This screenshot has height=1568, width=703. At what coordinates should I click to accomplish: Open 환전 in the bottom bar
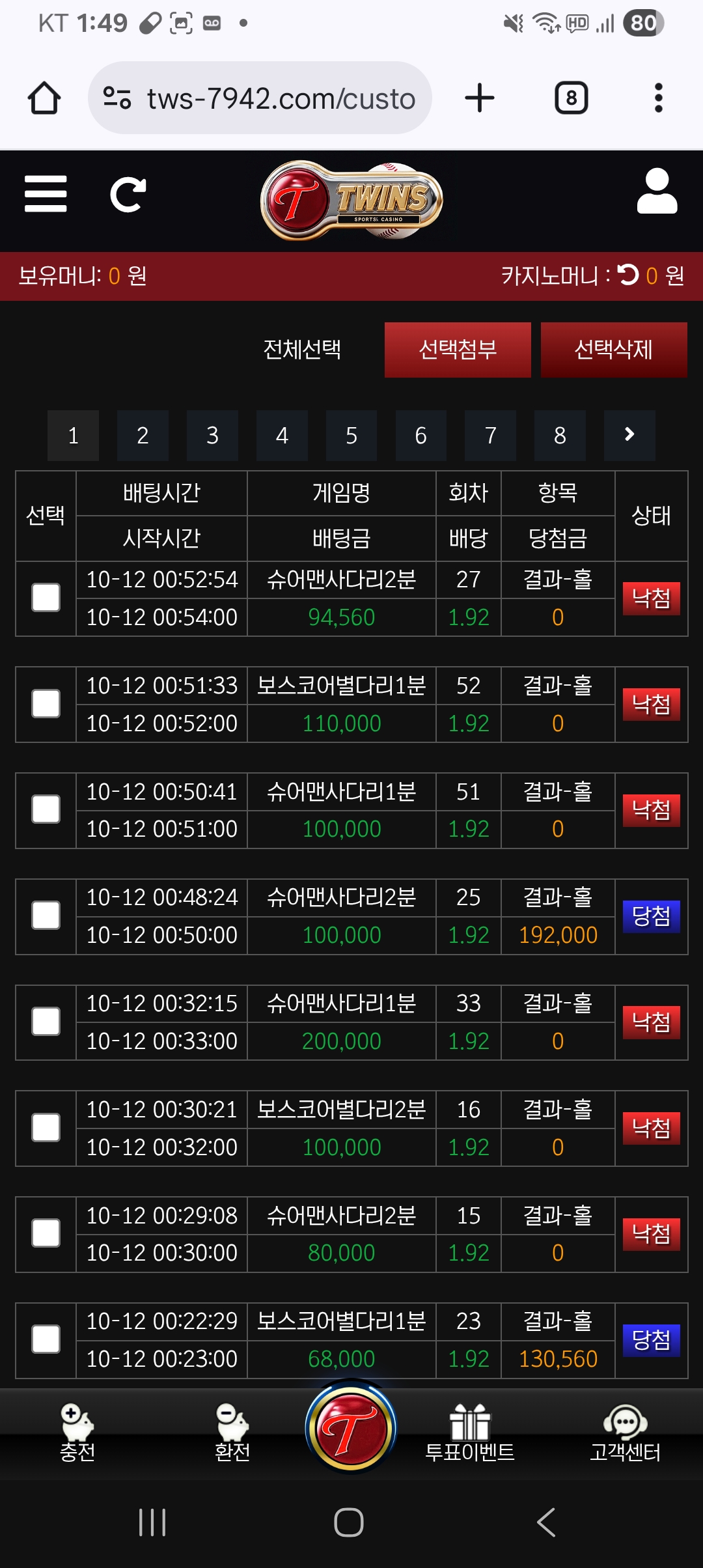click(x=232, y=1433)
